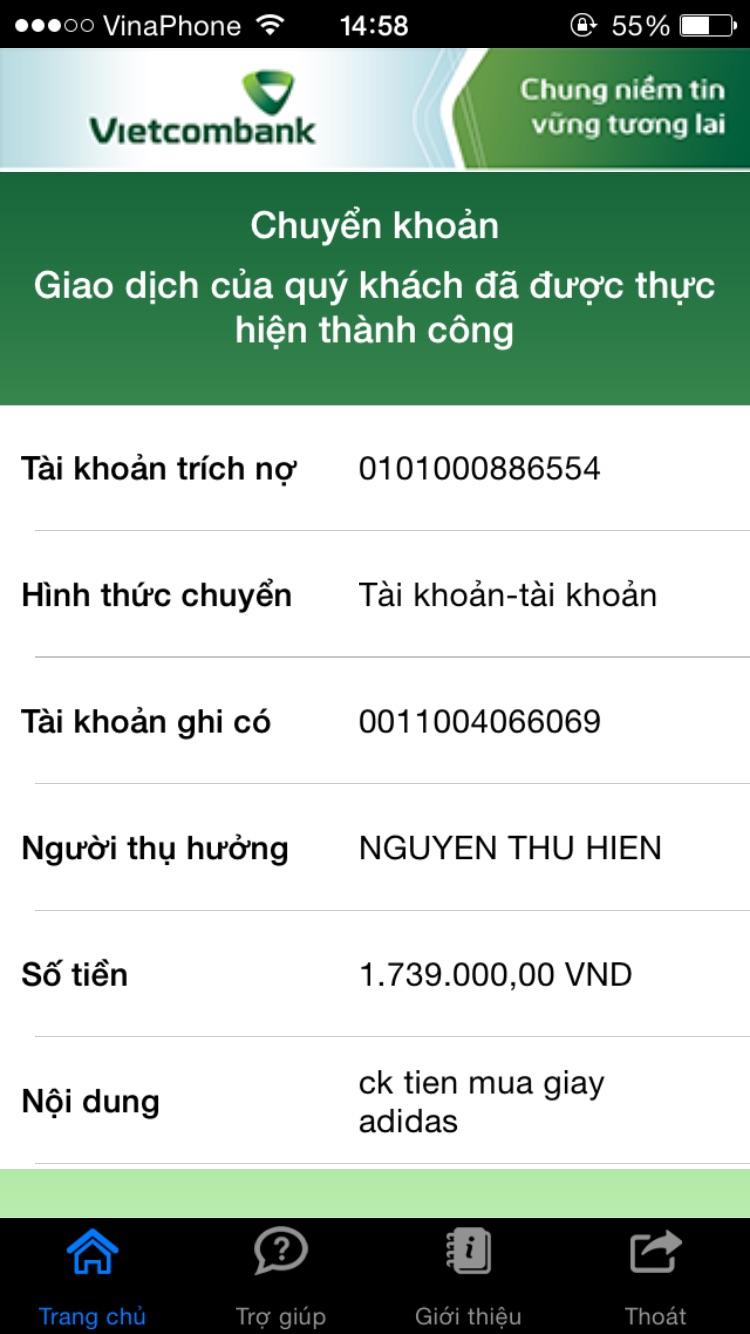Open the Trợ giúp help tab
This screenshot has height=1334, width=750.
pyautogui.click(x=281, y=1275)
